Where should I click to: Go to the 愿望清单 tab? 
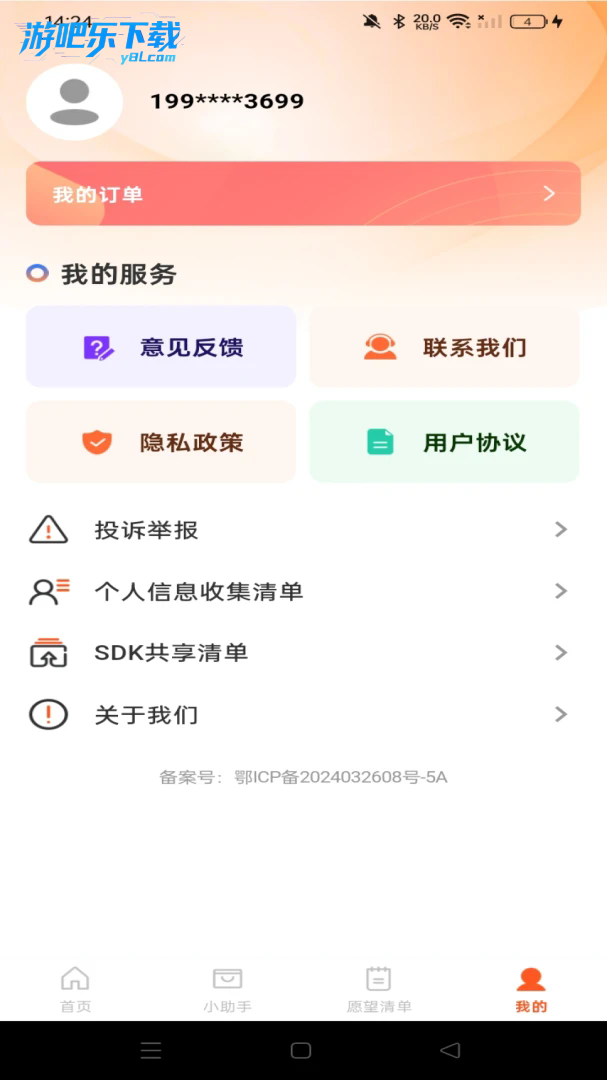tap(379, 989)
